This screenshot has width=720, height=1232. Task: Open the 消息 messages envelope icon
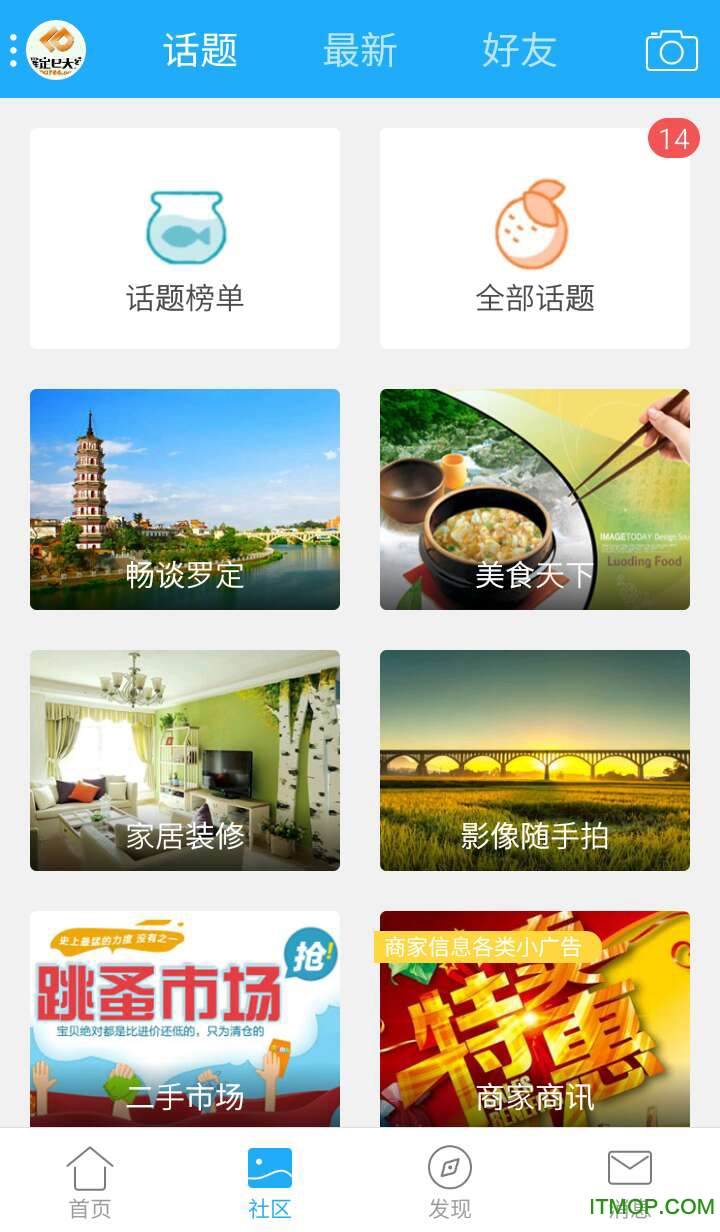[630, 1165]
